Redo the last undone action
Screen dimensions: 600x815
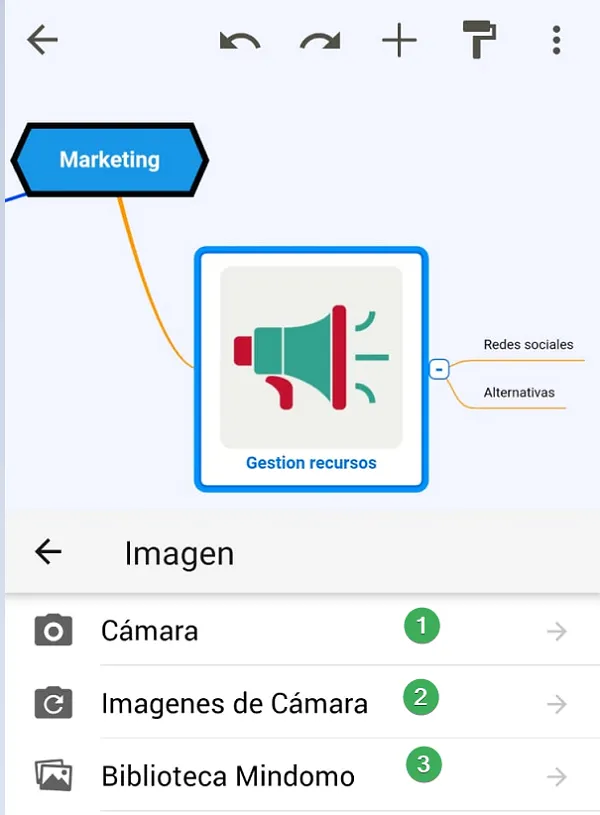point(320,41)
